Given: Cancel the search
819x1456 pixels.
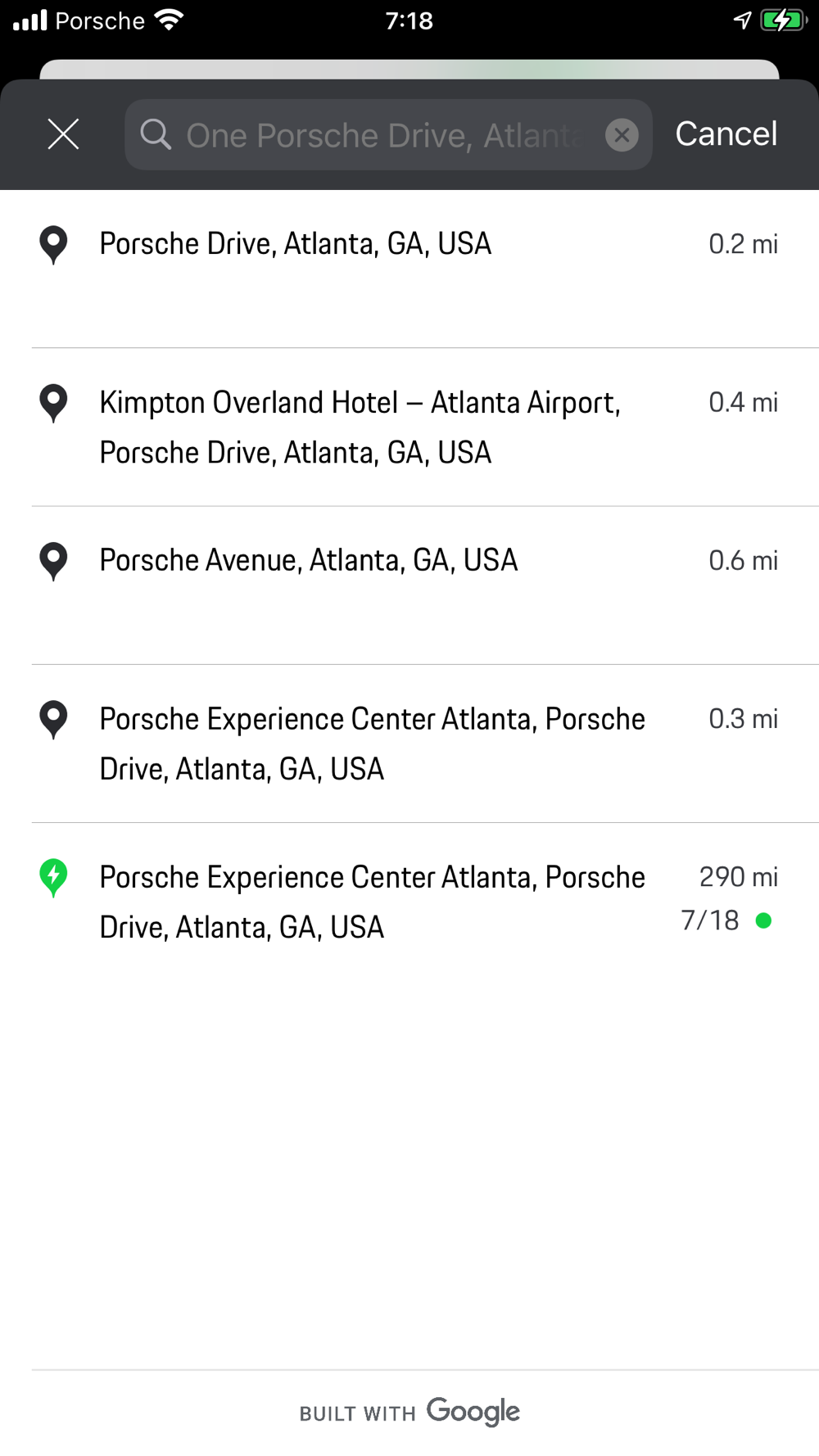Looking at the screenshot, I should 726,134.
